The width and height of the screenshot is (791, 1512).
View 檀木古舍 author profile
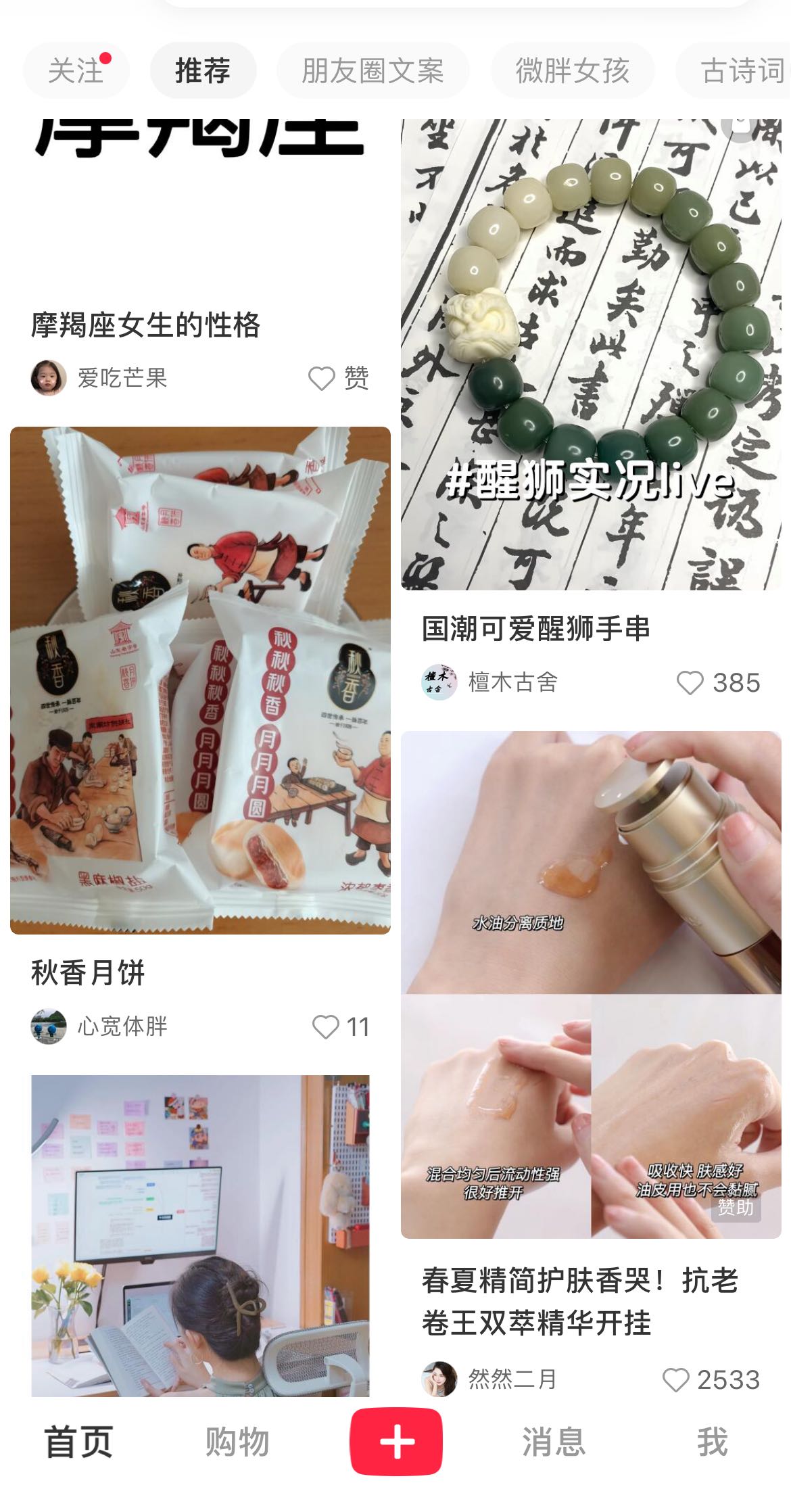point(512,682)
